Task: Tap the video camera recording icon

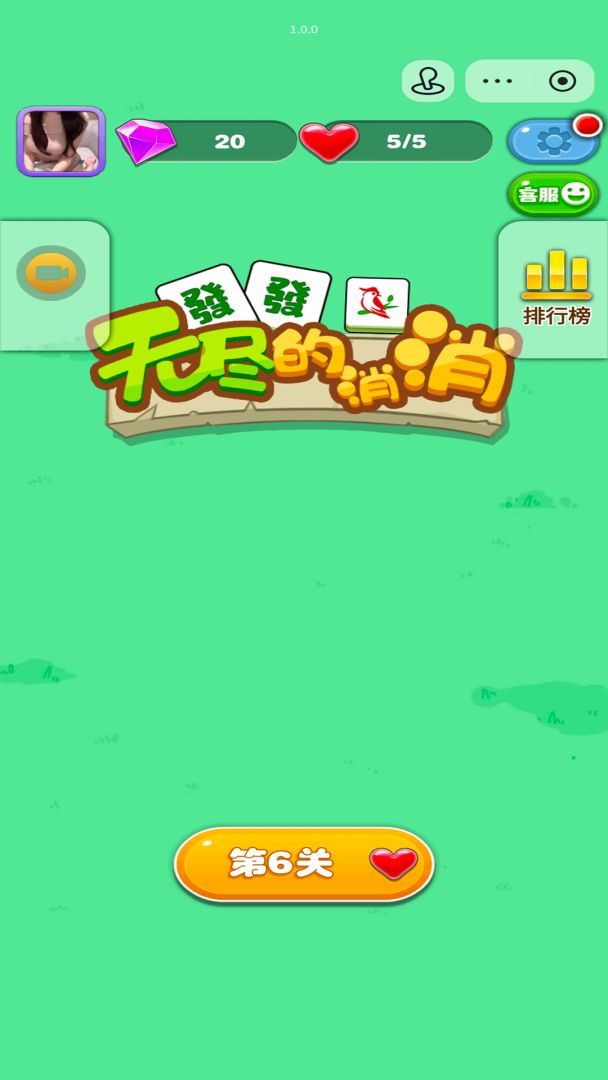Action: 51,273
